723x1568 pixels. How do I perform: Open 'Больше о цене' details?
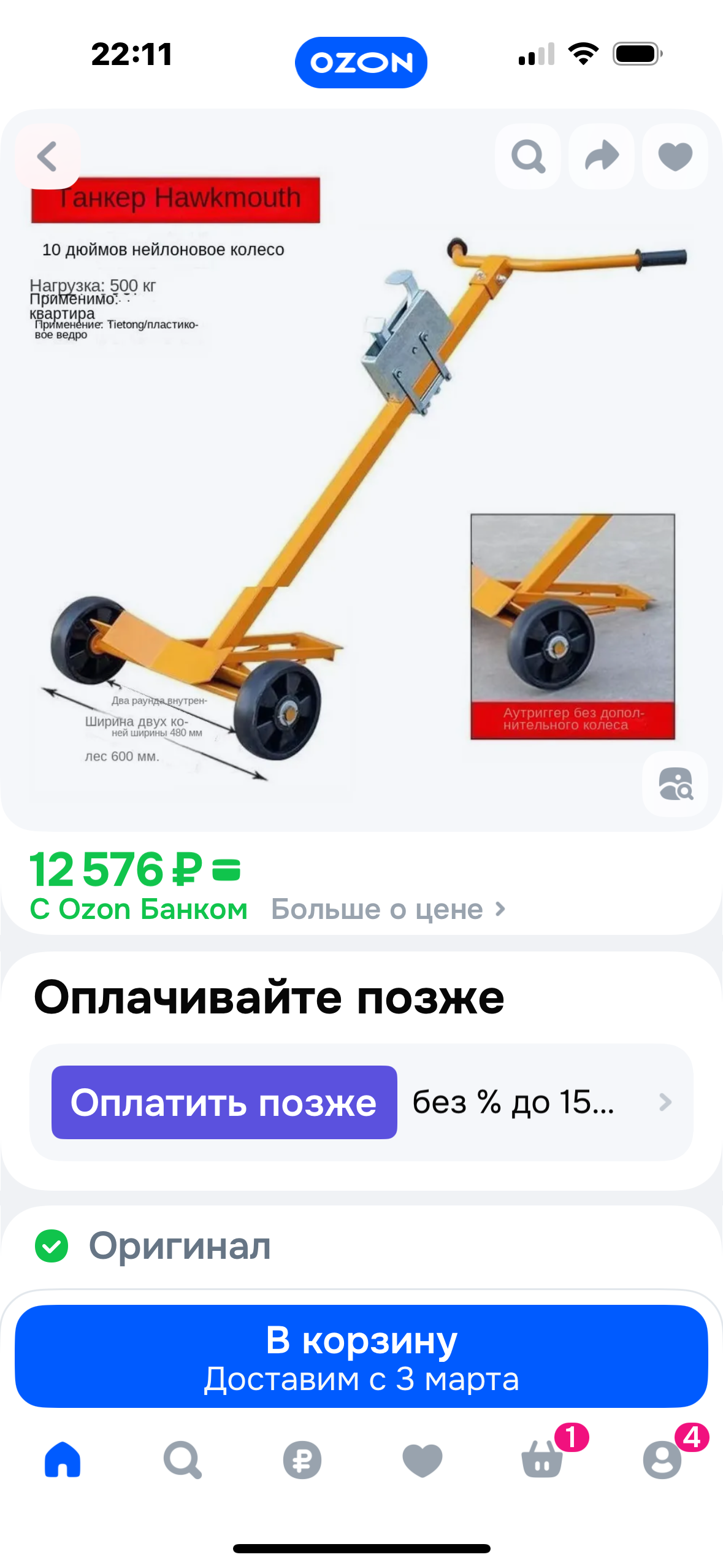[388, 909]
